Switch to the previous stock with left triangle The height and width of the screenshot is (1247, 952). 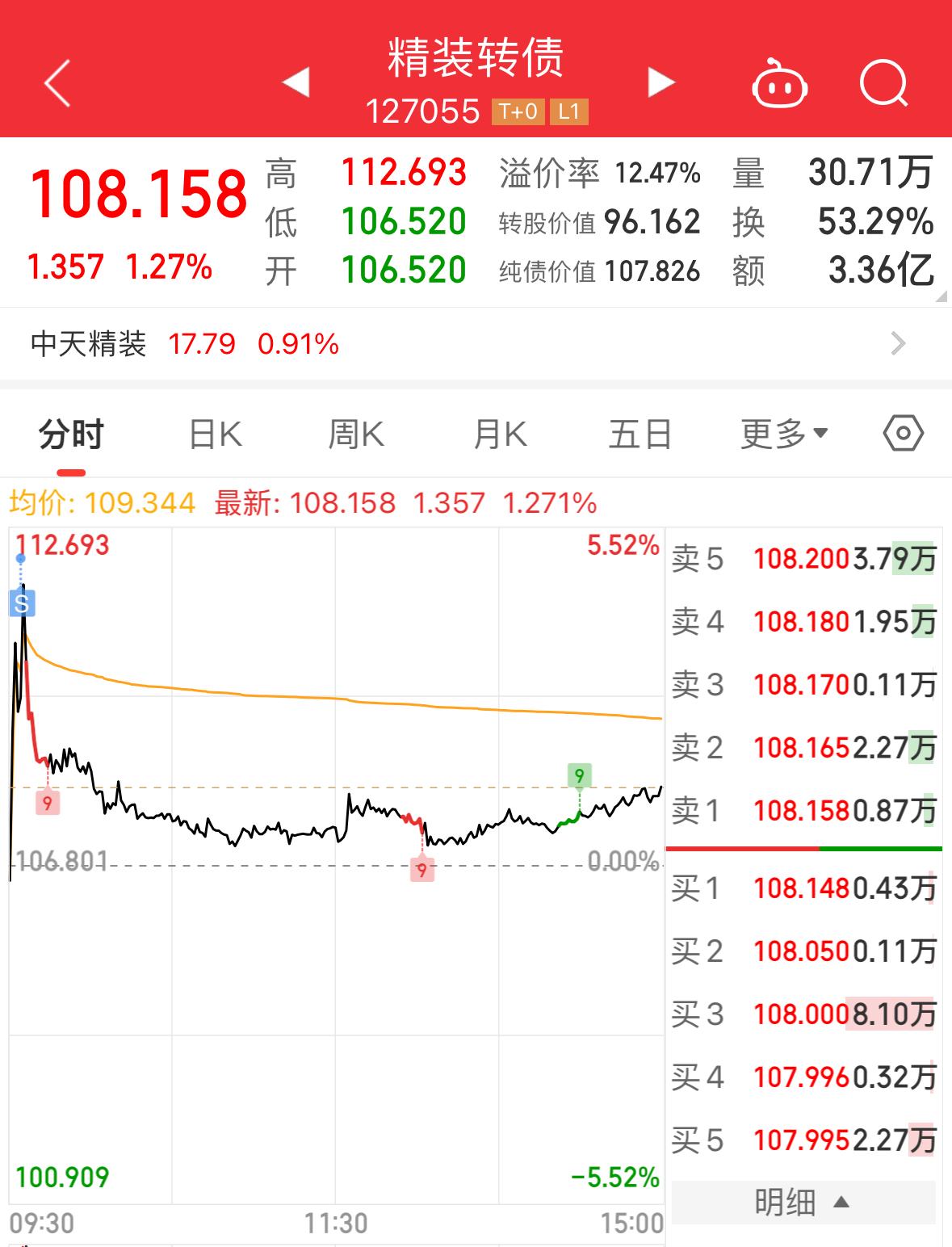[296, 82]
